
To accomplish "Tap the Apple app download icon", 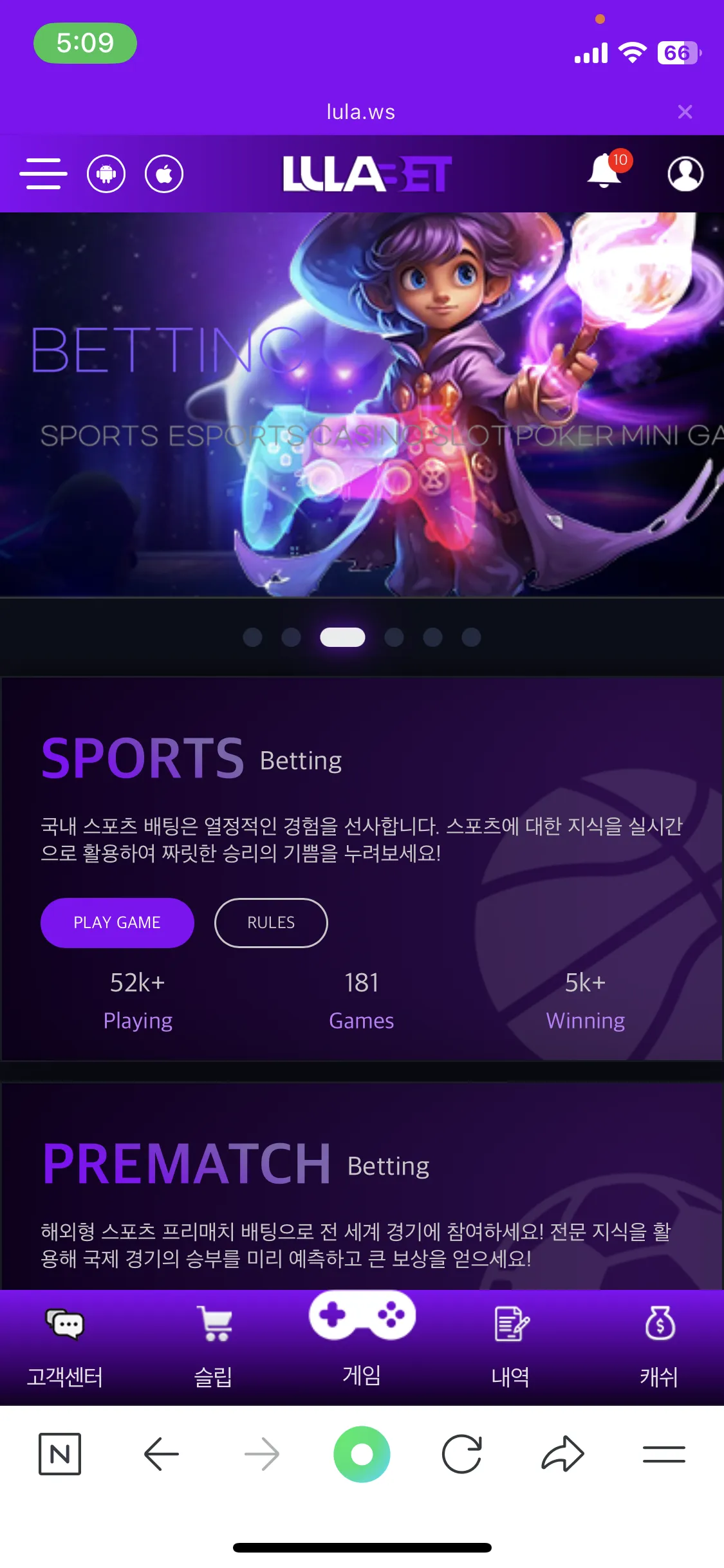I will click(x=164, y=174).
